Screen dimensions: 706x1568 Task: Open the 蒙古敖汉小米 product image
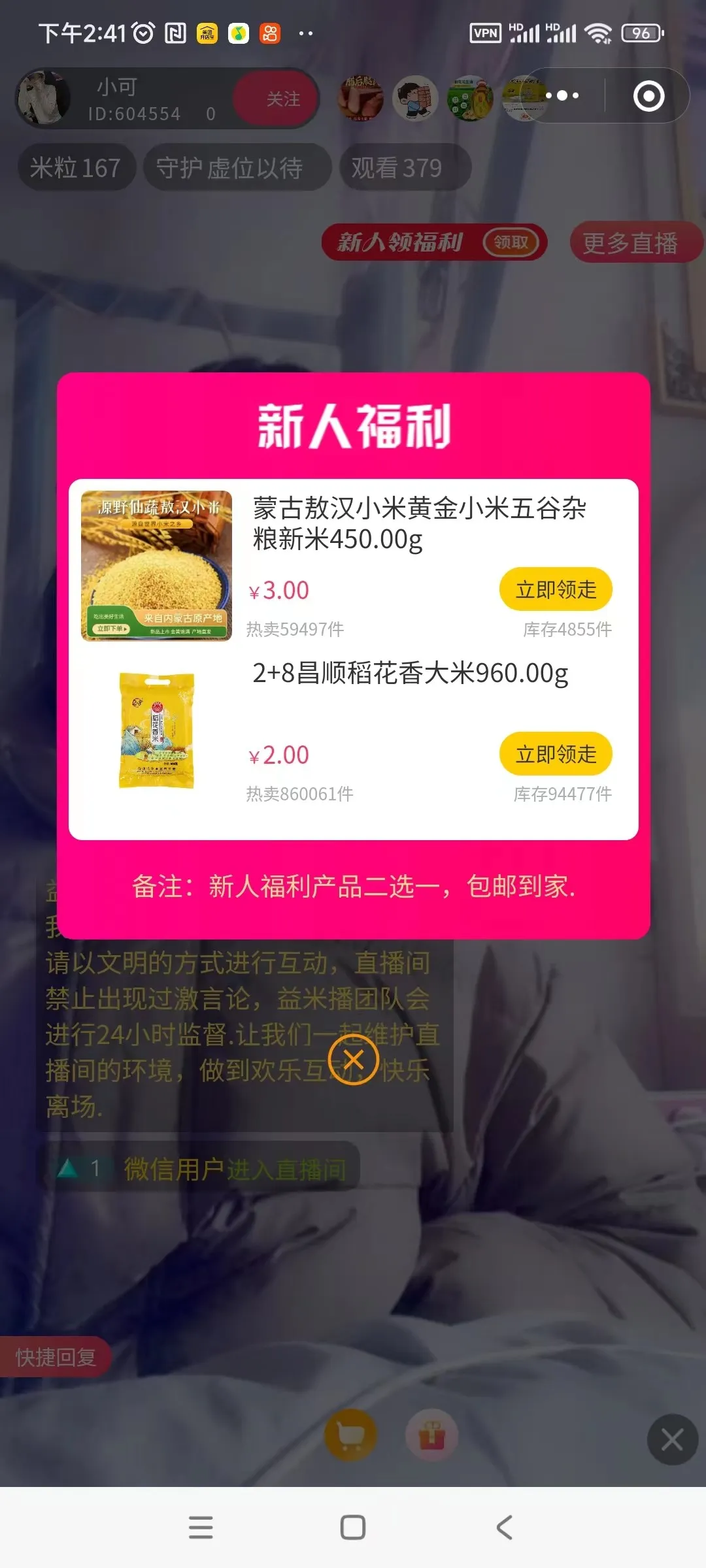click(x=156, y=566)
